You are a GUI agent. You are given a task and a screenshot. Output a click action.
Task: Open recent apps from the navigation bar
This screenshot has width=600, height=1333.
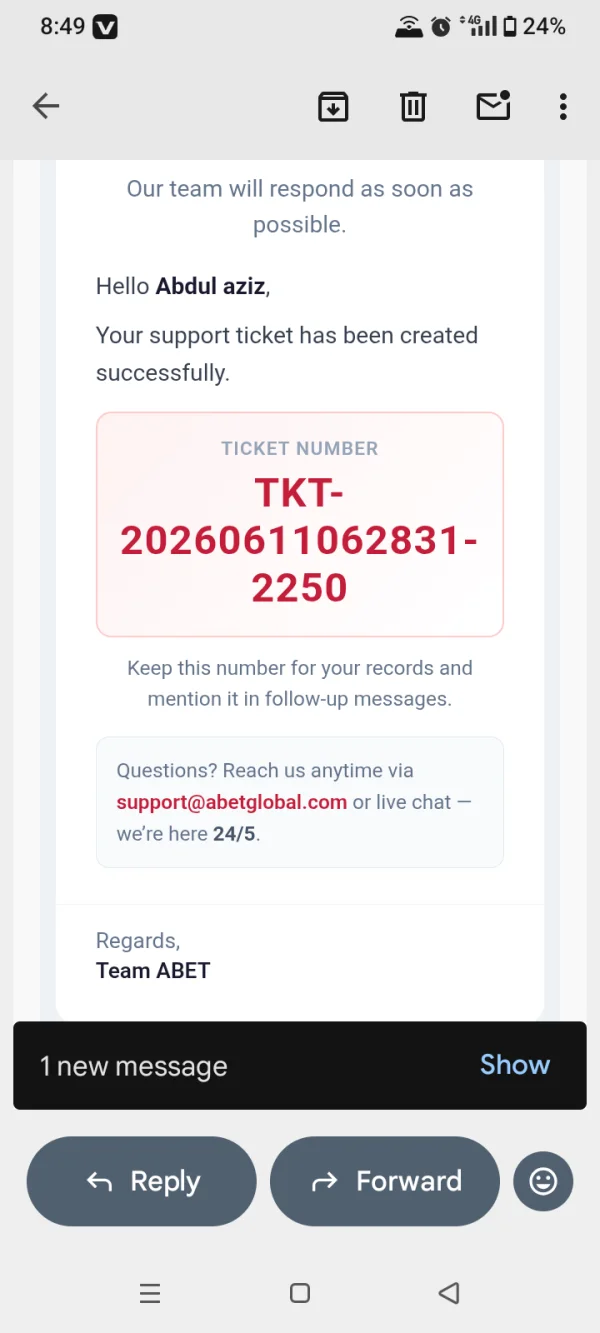tap(150, 1293)
